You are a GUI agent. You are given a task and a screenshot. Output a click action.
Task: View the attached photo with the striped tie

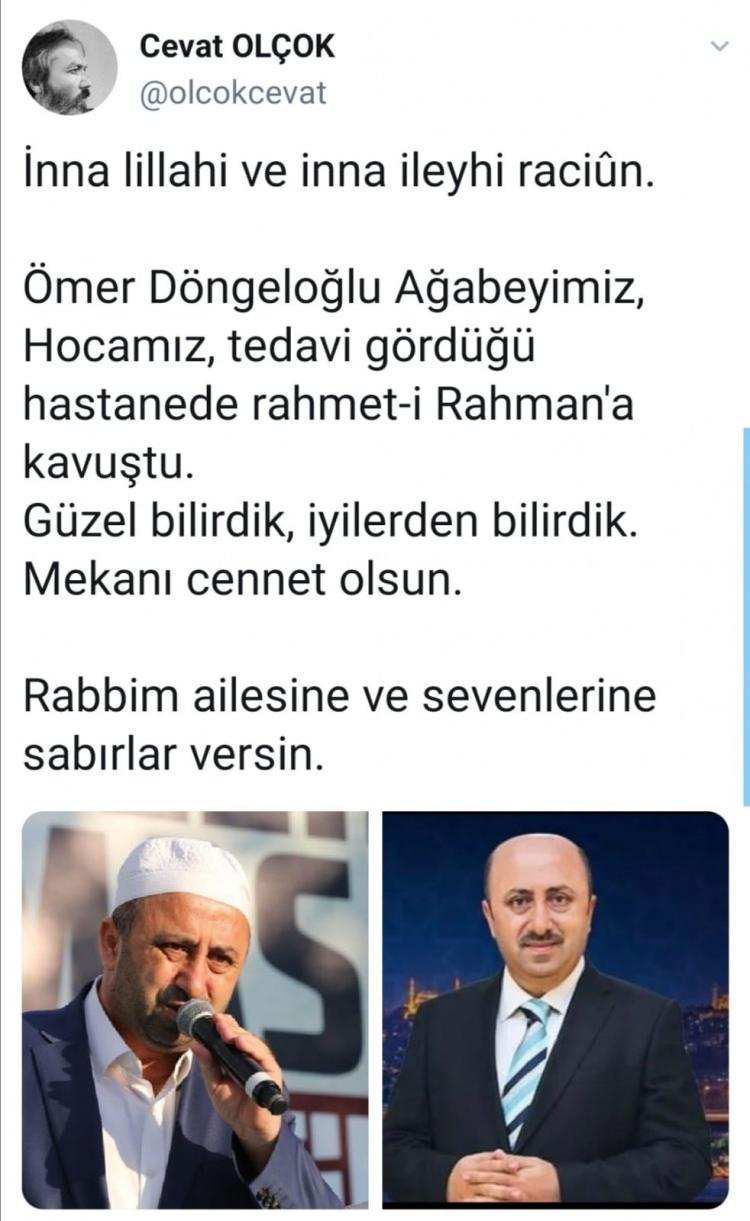(x=556, y=1008)
